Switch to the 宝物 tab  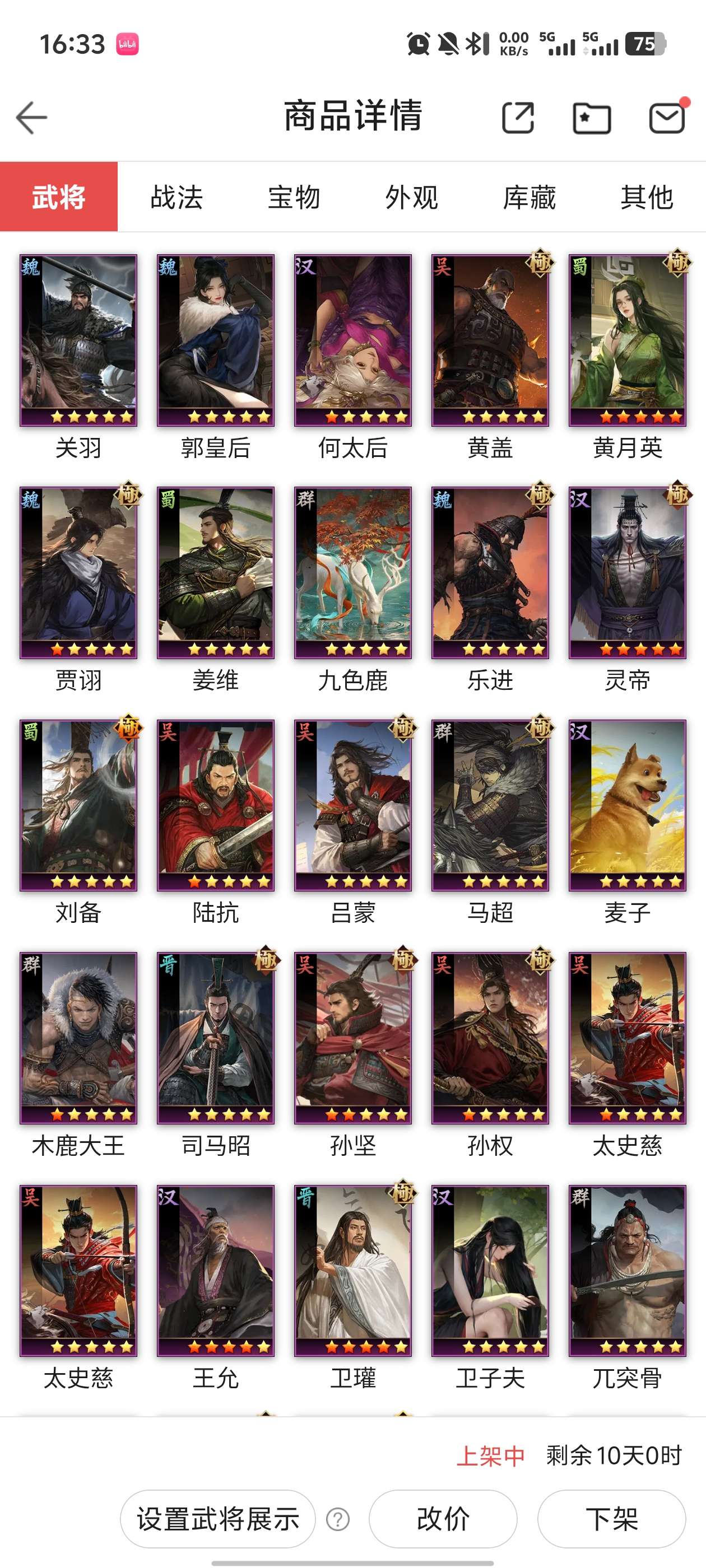(294, 197)
